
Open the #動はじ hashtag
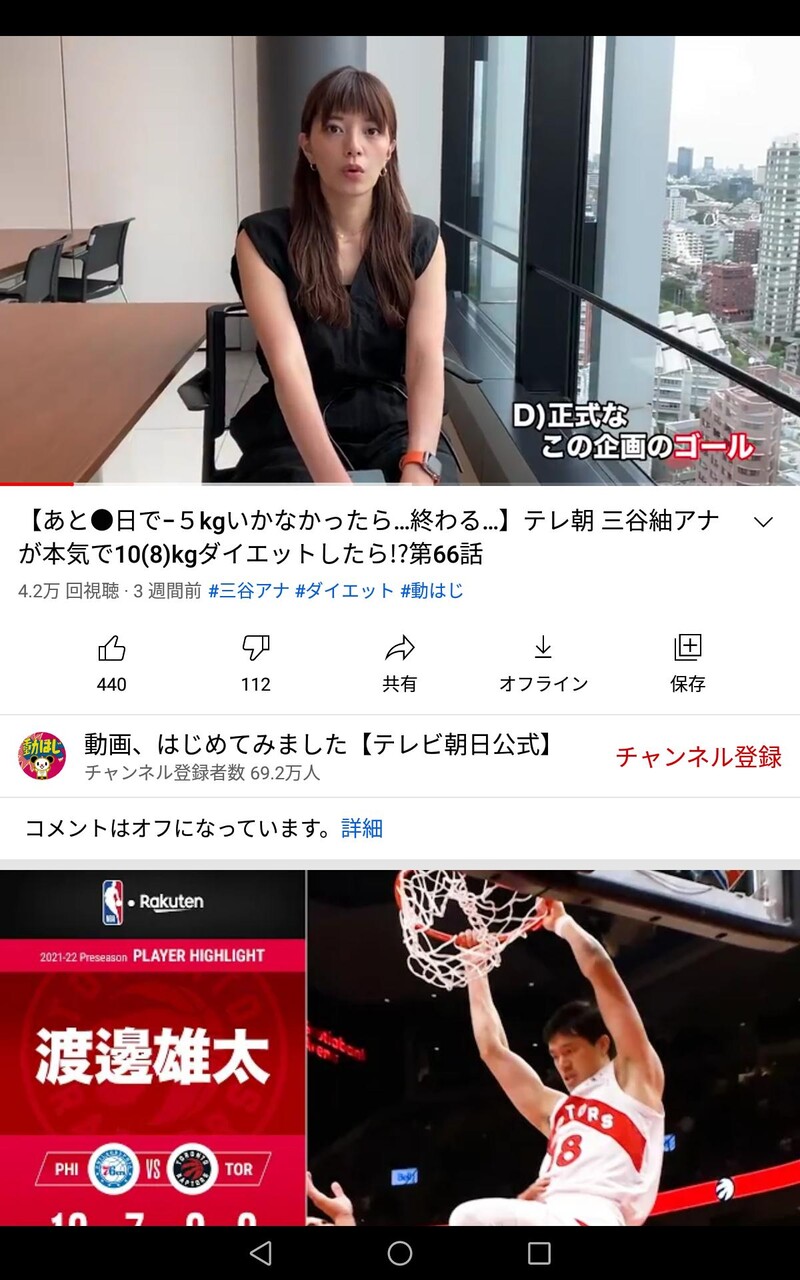[x=432, y=591]
